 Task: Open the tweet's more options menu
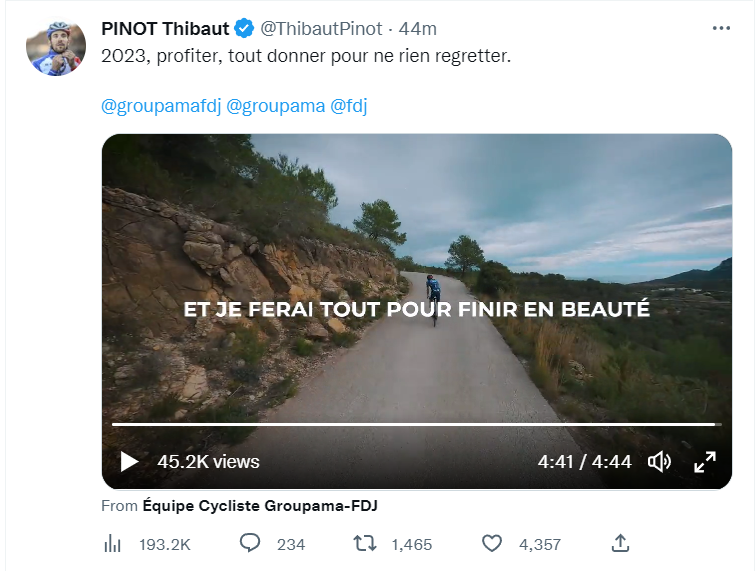[721, 28]
